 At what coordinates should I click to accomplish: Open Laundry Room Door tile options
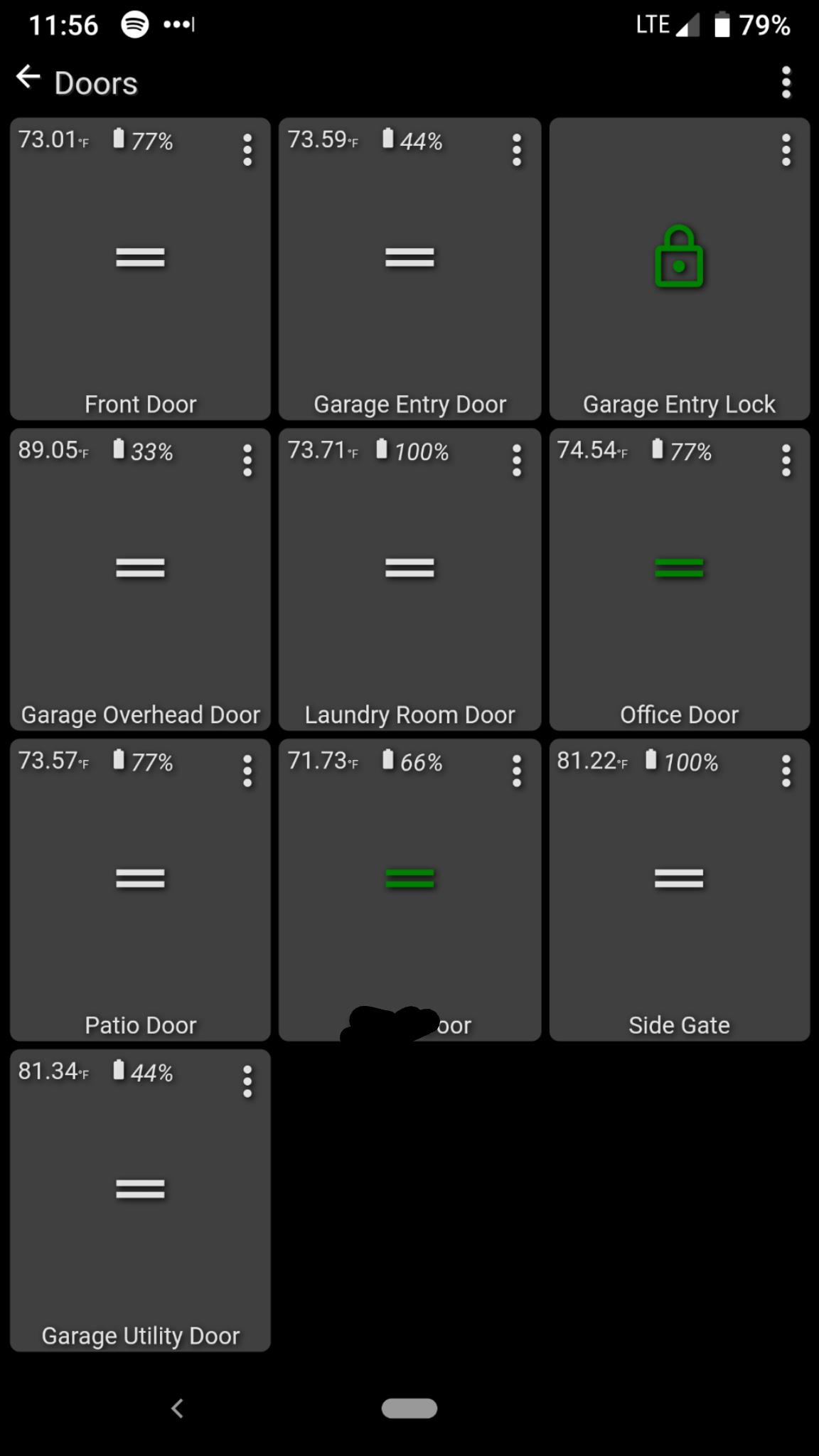(517, 461)
